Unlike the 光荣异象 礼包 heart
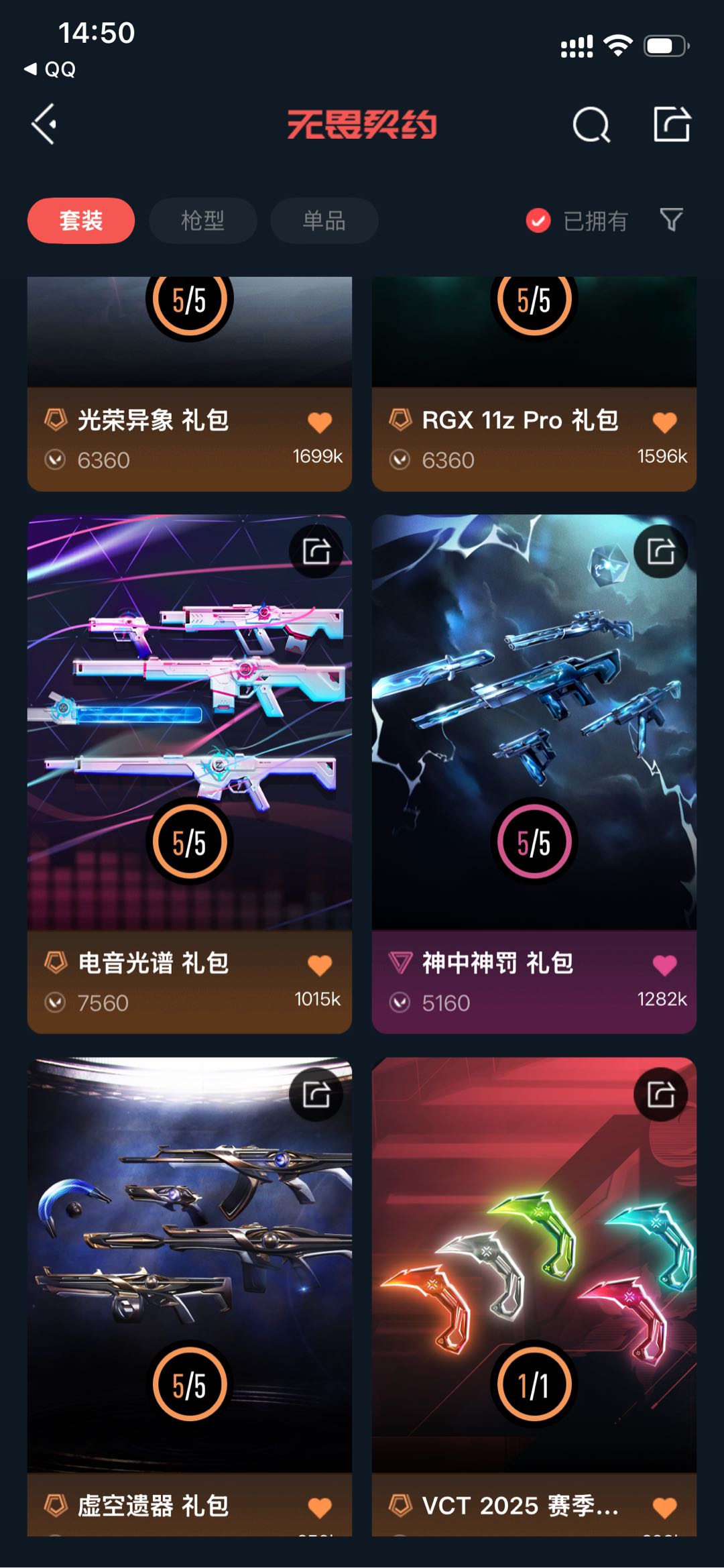The height and width of the screenshot is (1568, 724). 320,422
